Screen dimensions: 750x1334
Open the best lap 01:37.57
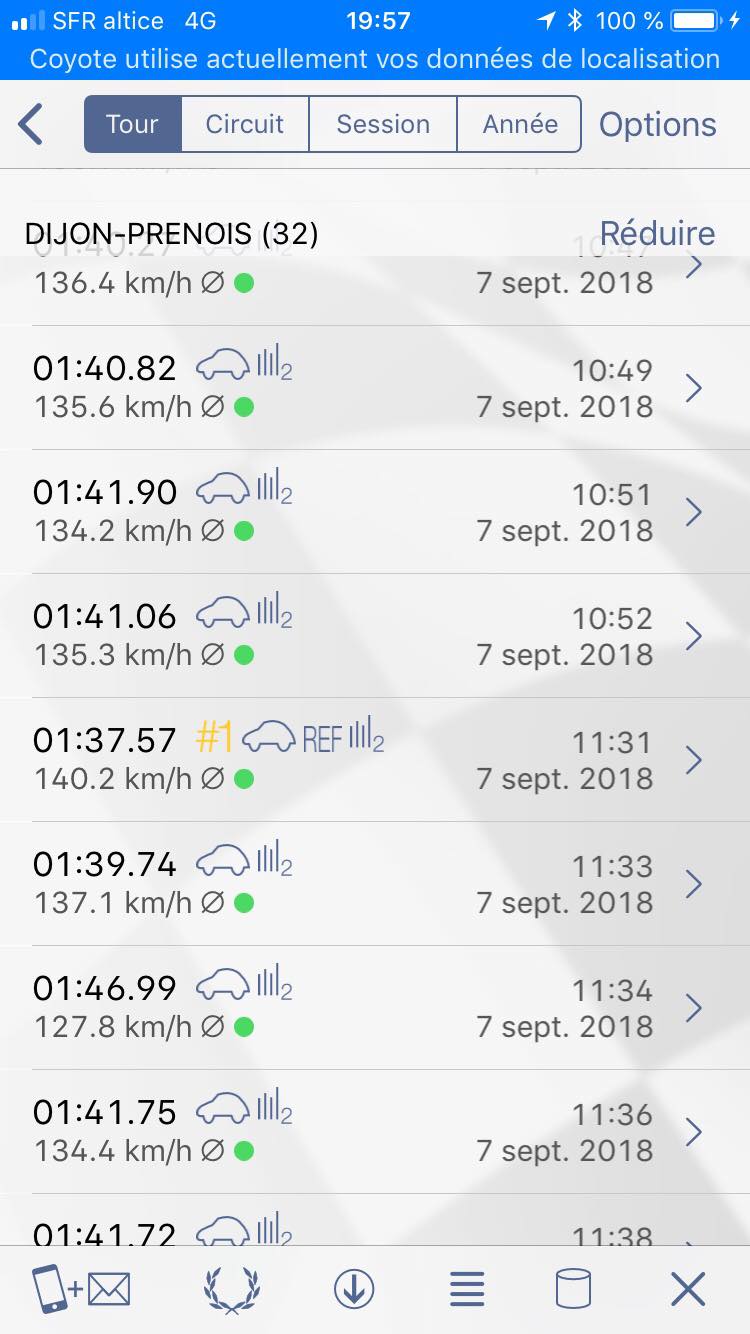[x=375, y=760]
